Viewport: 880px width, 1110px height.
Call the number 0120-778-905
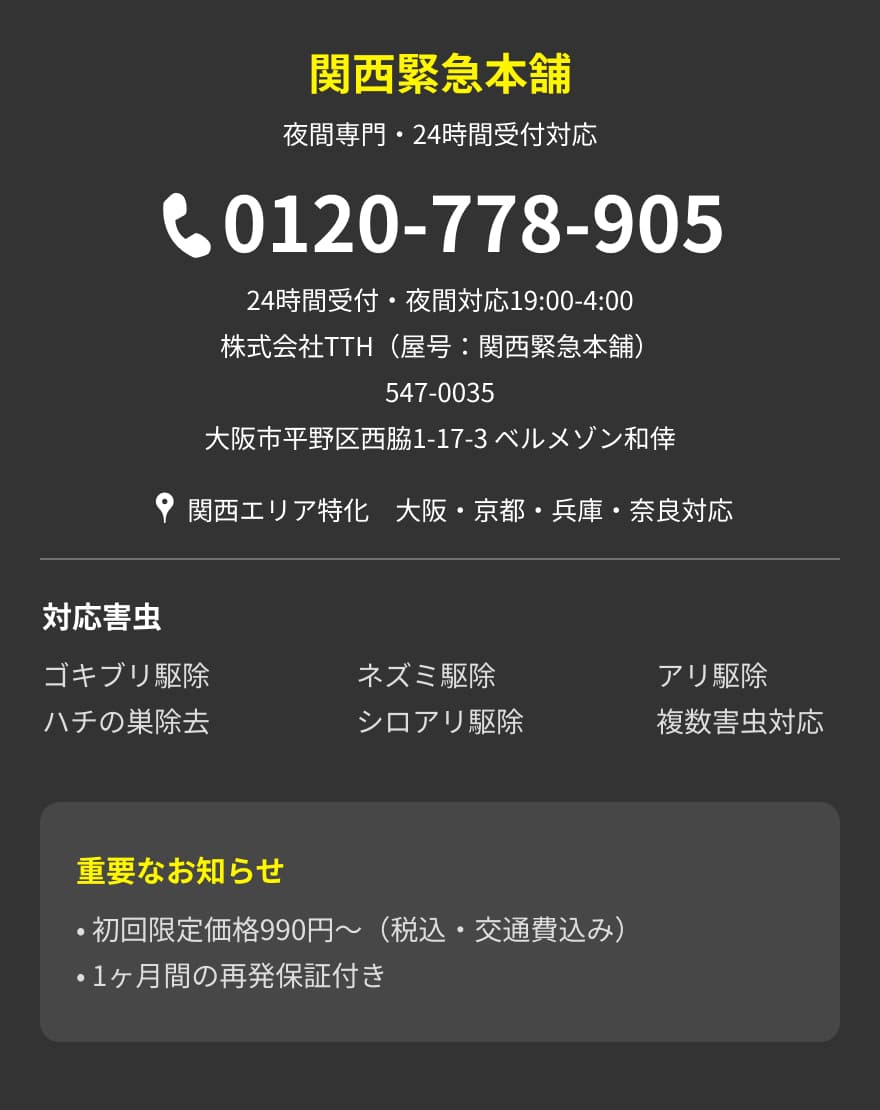442,225
